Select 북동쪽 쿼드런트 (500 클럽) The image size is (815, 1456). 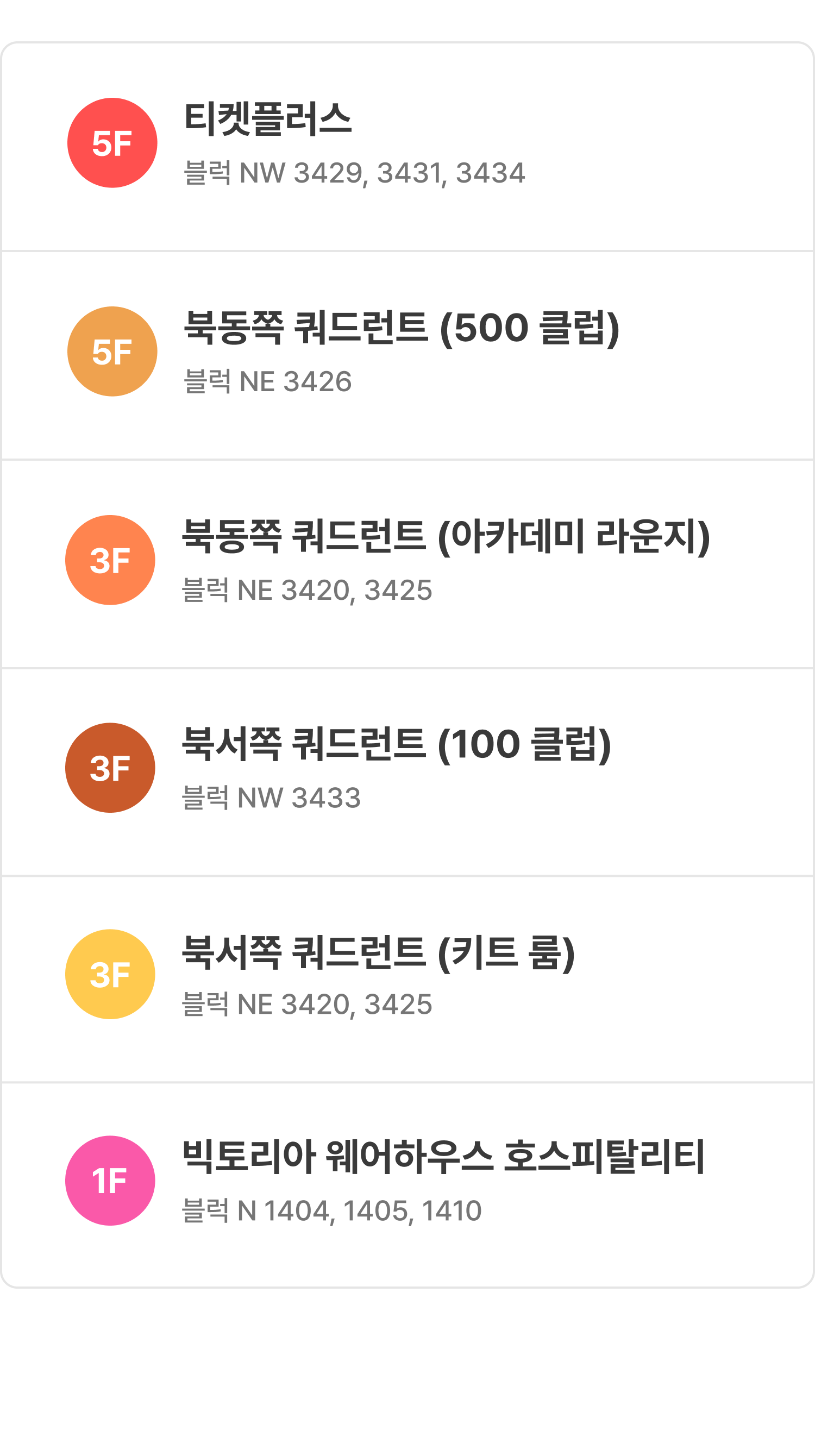(407, 354)
